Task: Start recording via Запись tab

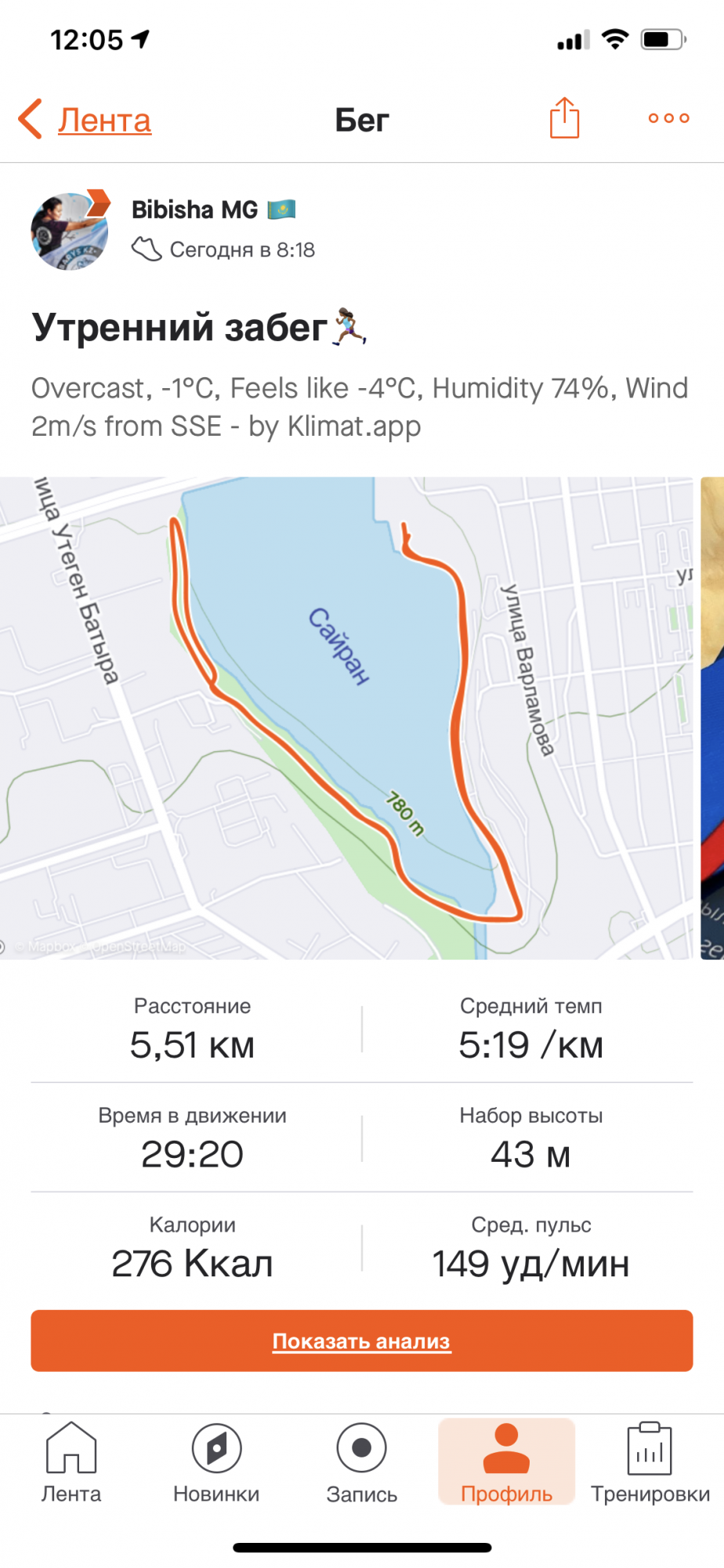Action: pos(361,1462)
